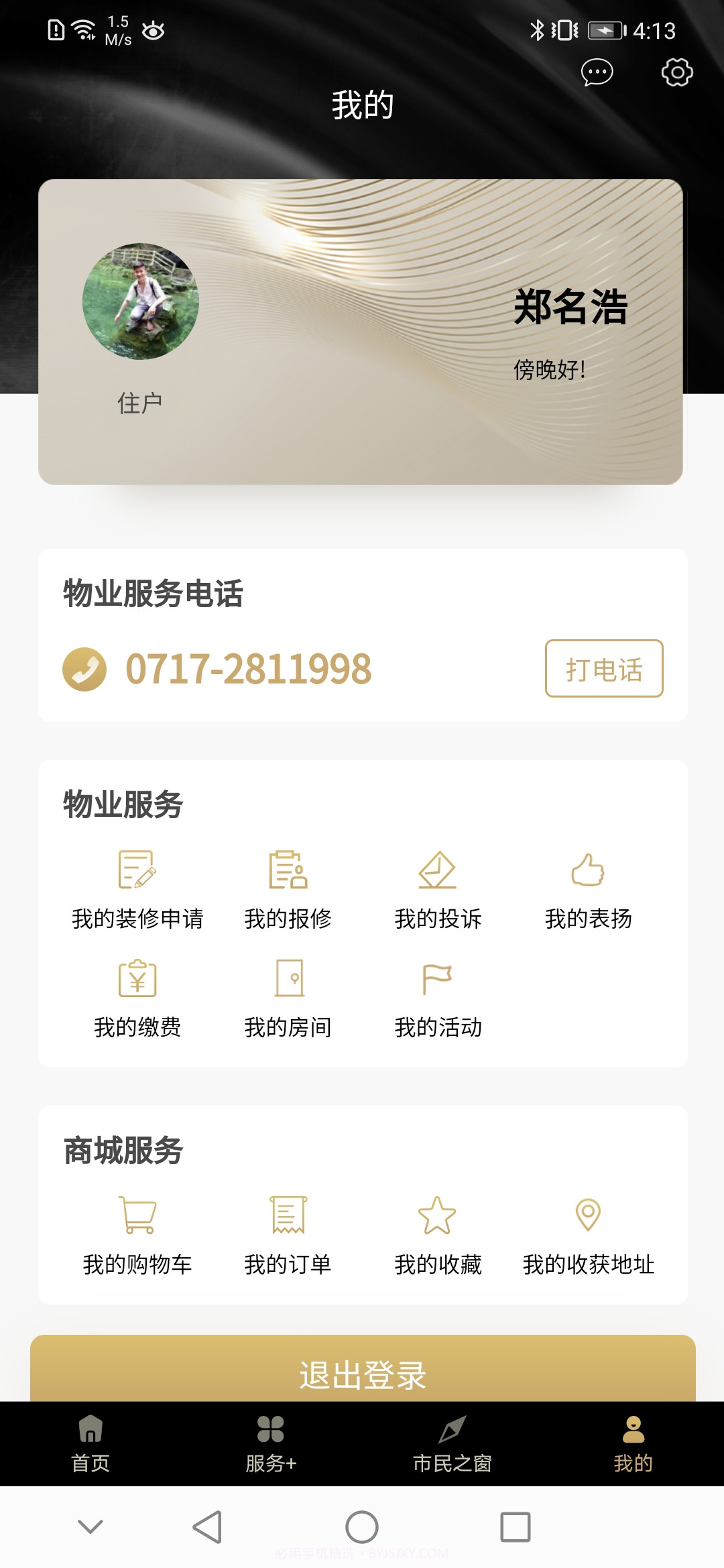This screenshot has height=1568, width=724.
Task: Open 我的投诉 complaints icon
Action: [438, 872]
